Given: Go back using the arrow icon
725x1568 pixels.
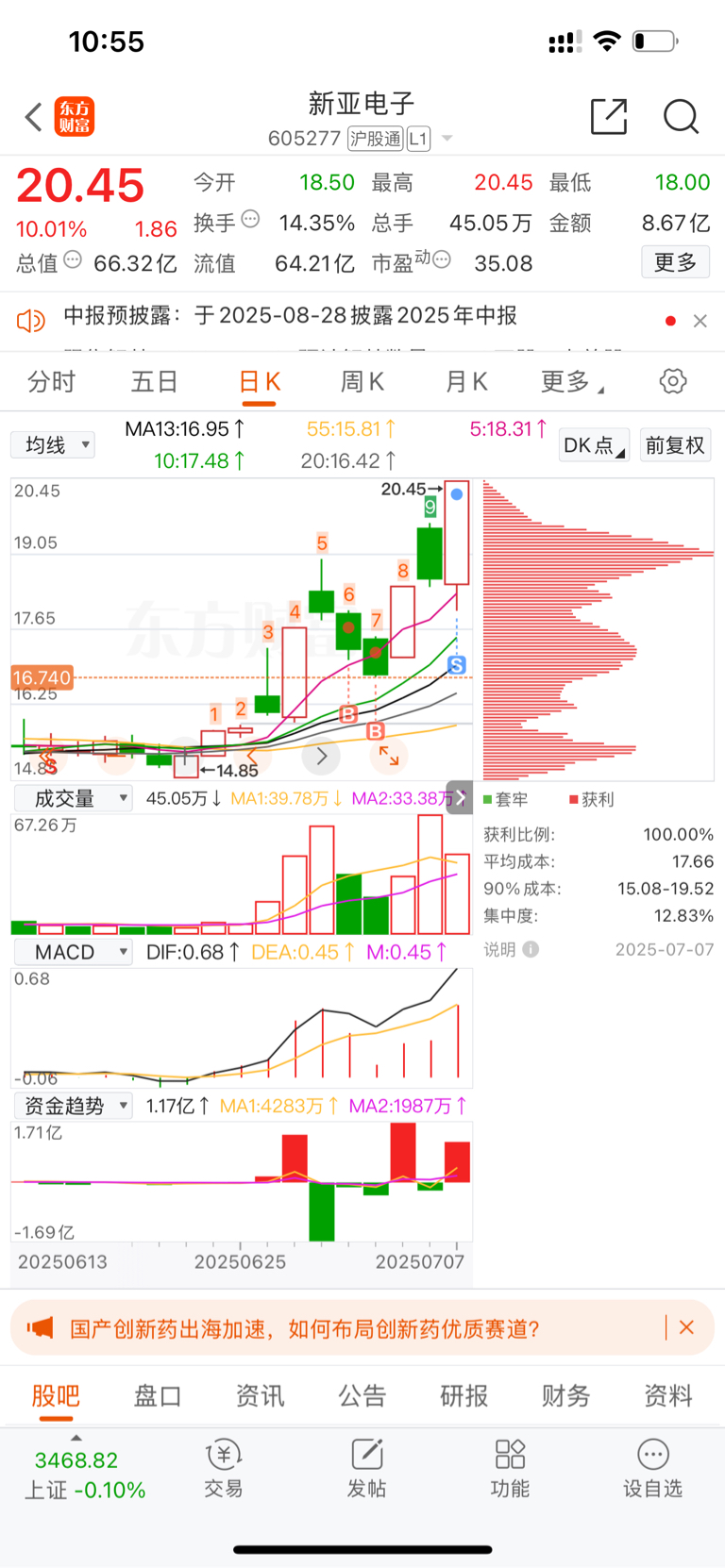Looking at the screenshot, I should tap(34, 117).
